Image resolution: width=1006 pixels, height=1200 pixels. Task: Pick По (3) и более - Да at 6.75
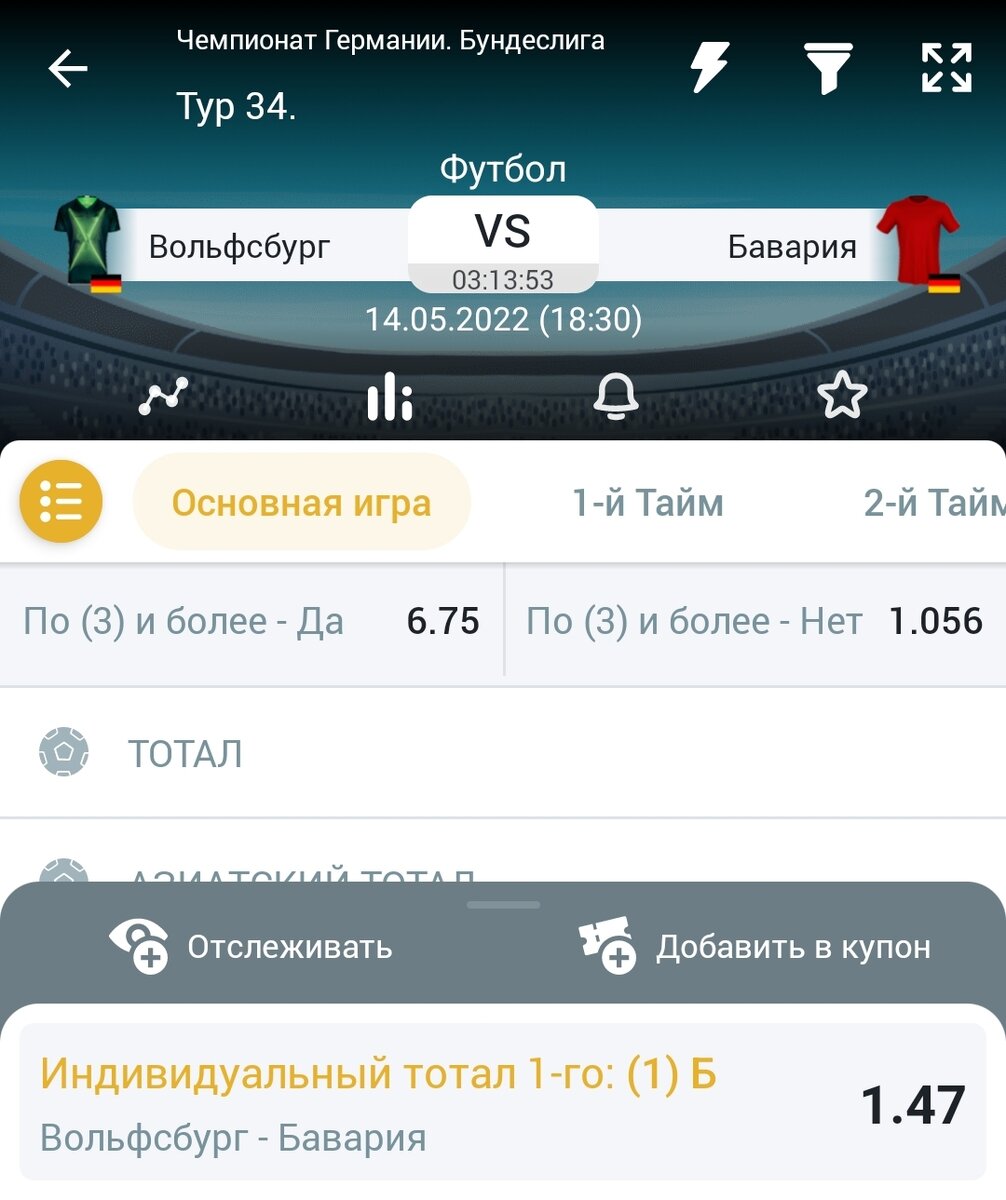[x=252, y=622]
